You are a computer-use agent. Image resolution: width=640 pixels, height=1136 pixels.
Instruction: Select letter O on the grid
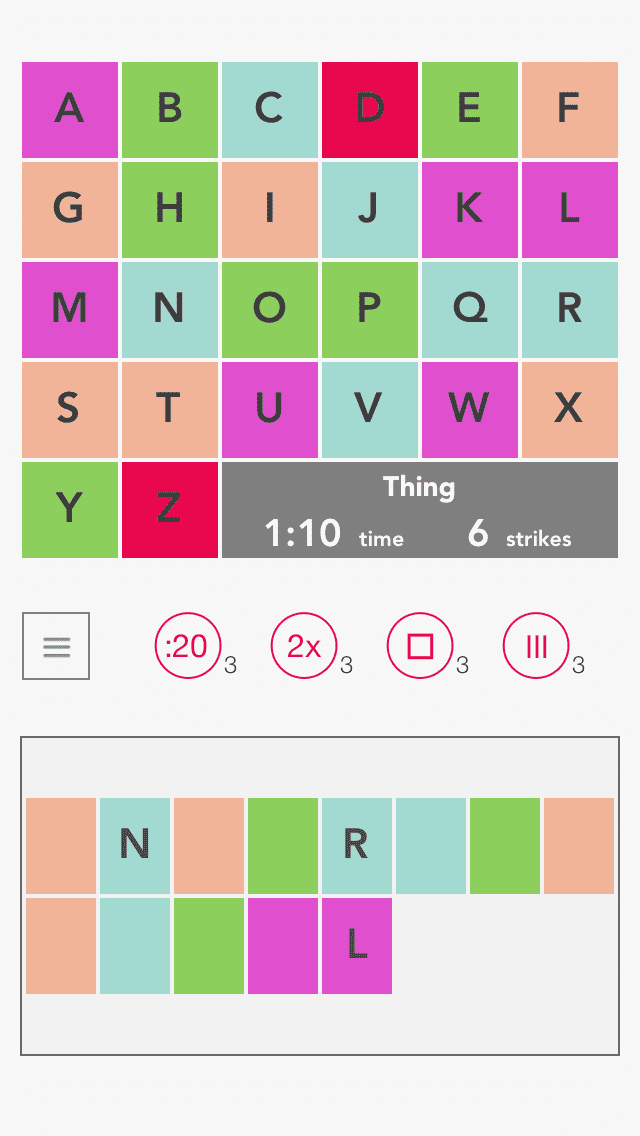(270, 310)
